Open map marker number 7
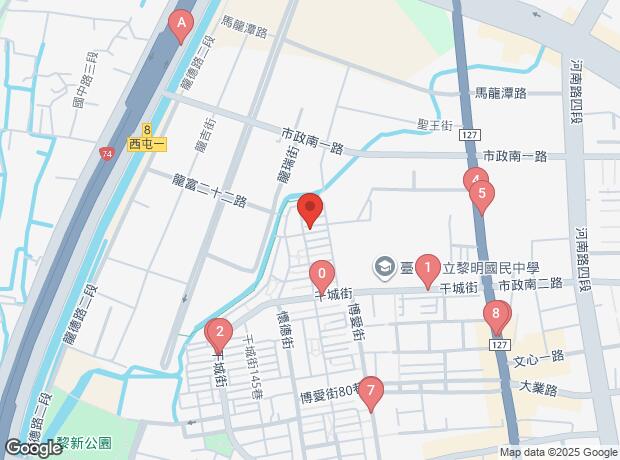Image resolution: width=620 pixels, height=460 pixels. pyautogui.click(x=370, y=392)
